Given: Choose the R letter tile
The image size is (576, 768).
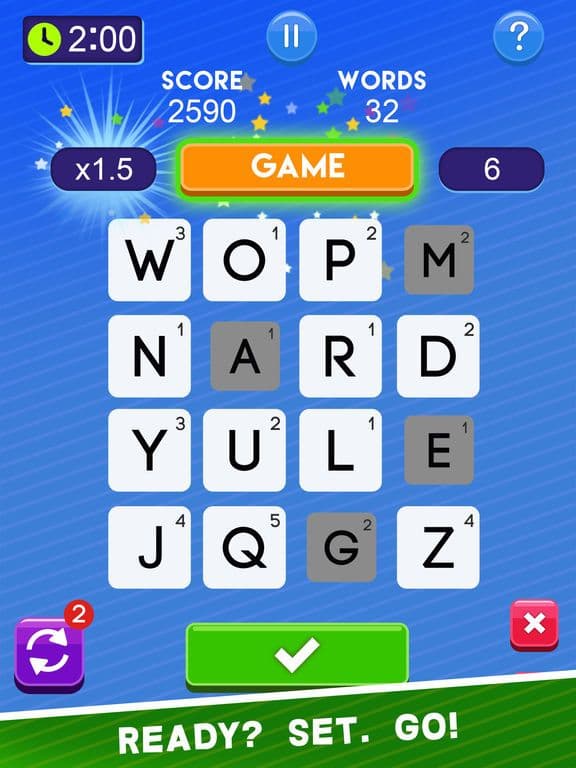Looking at the screenshot, I should click(x=340, y=356).
